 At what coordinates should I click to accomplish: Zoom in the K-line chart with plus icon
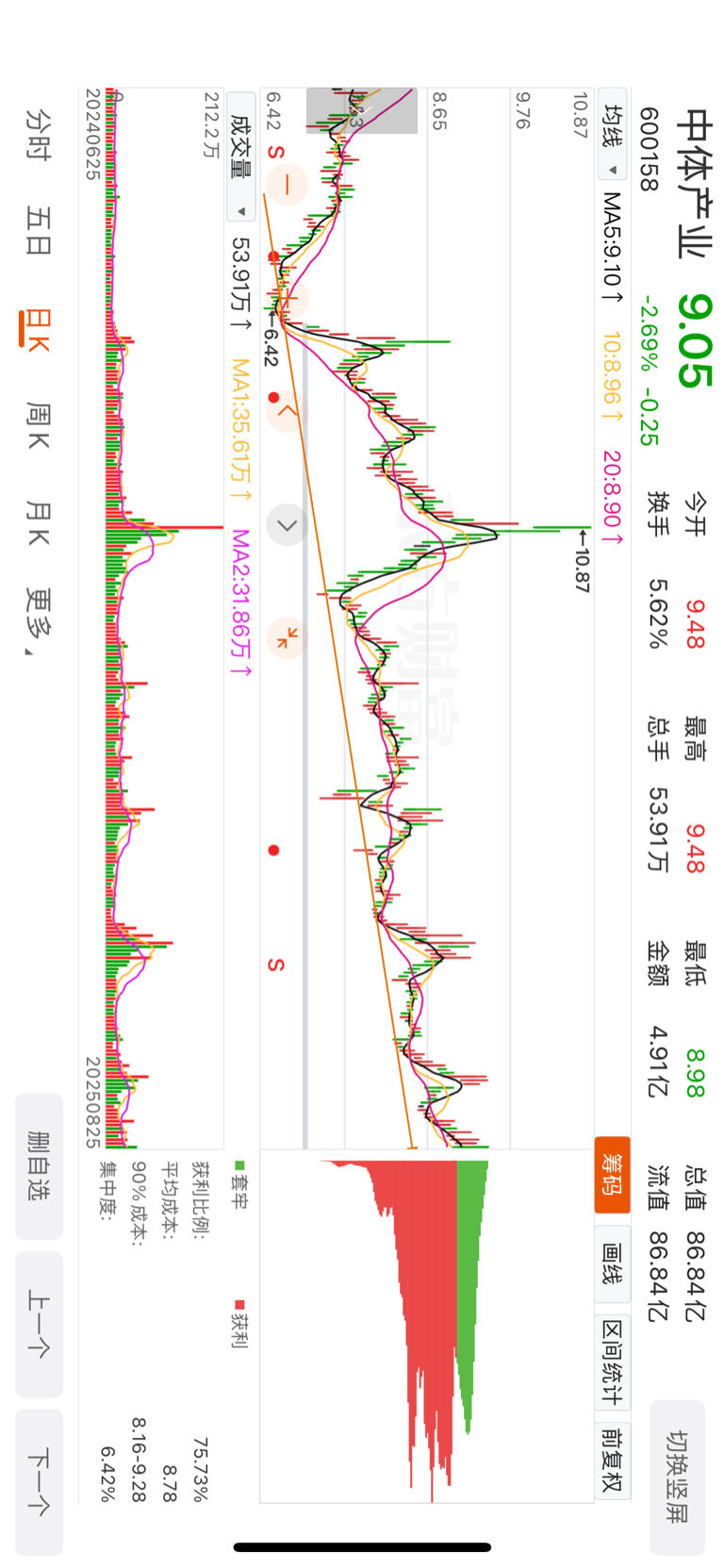click(286, 299)
